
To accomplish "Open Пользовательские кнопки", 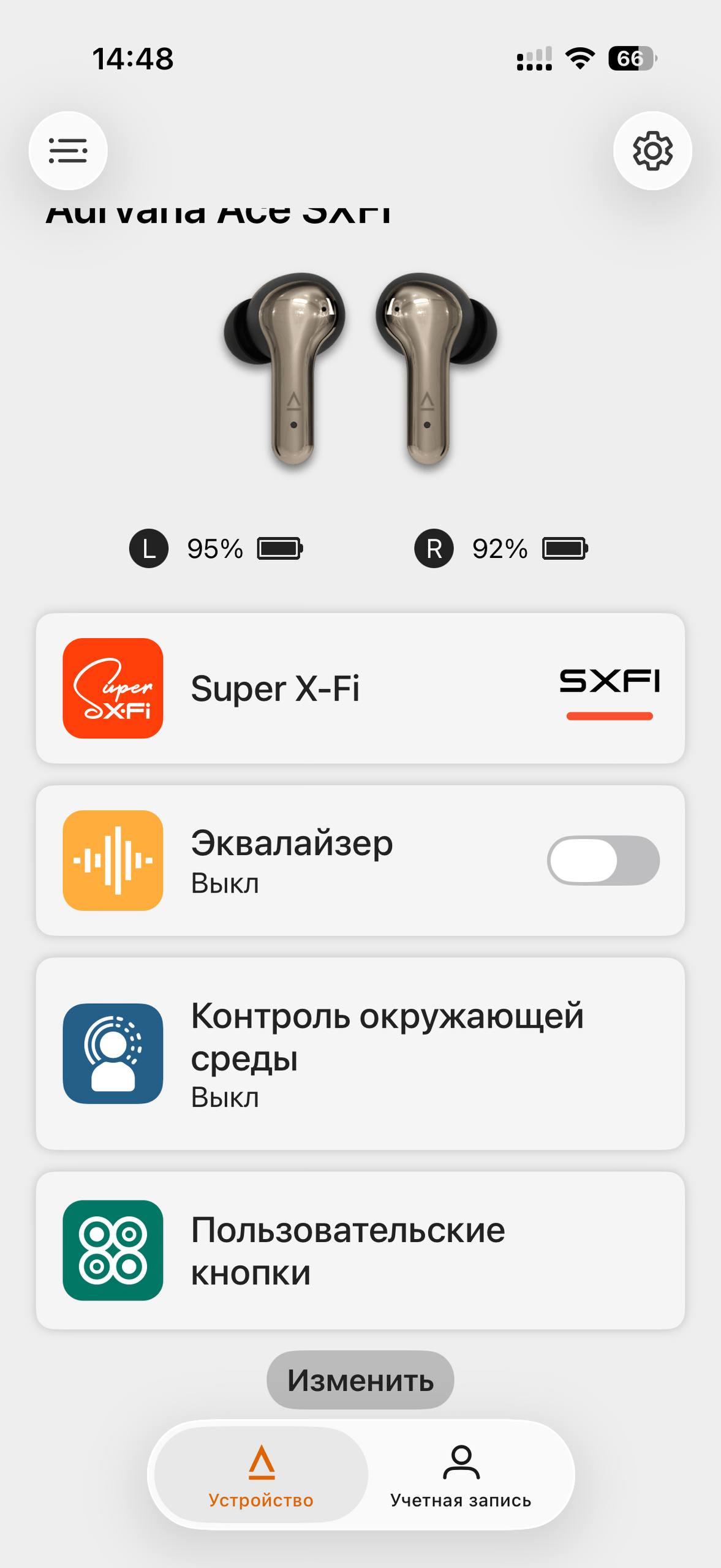I will (360, 1250).
